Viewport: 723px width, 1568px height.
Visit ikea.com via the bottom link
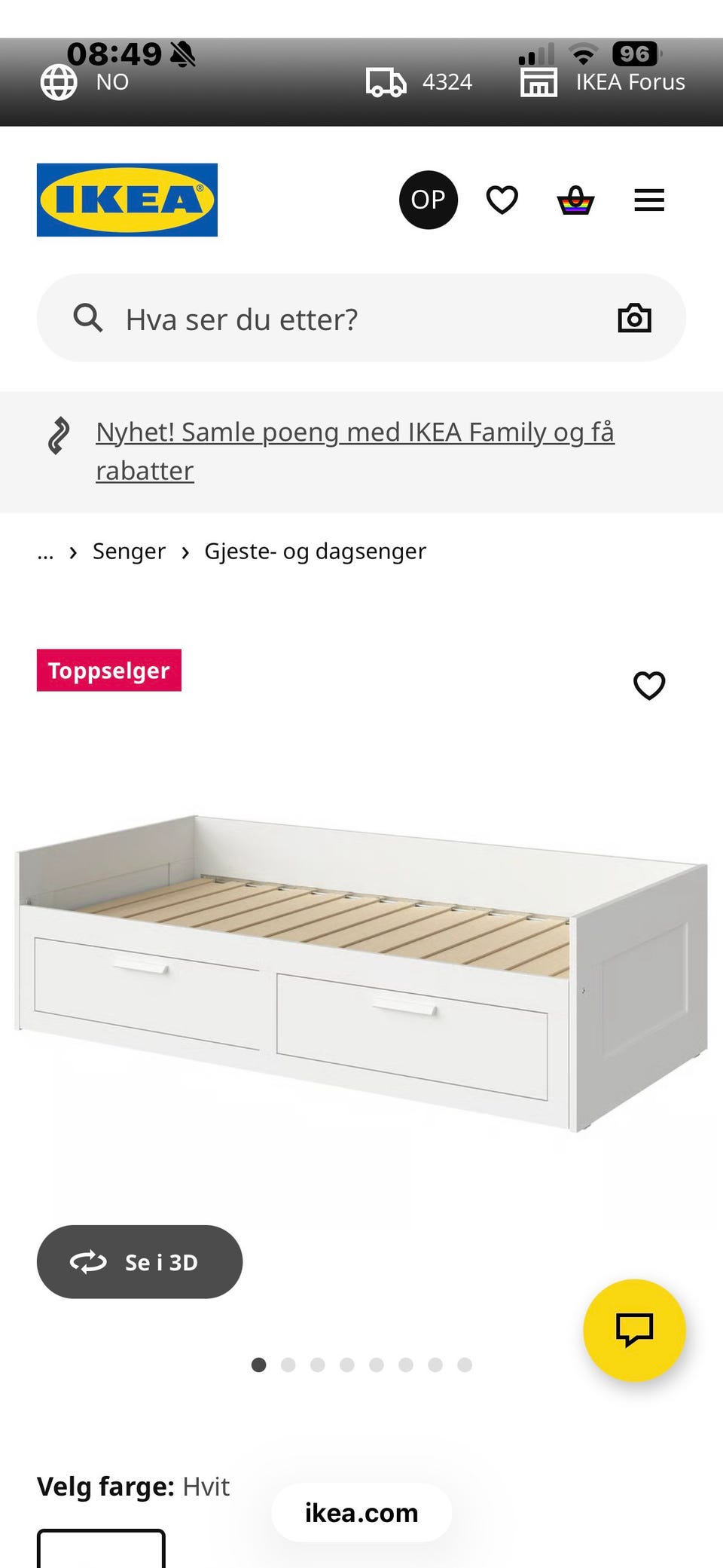coord(361,1511)
